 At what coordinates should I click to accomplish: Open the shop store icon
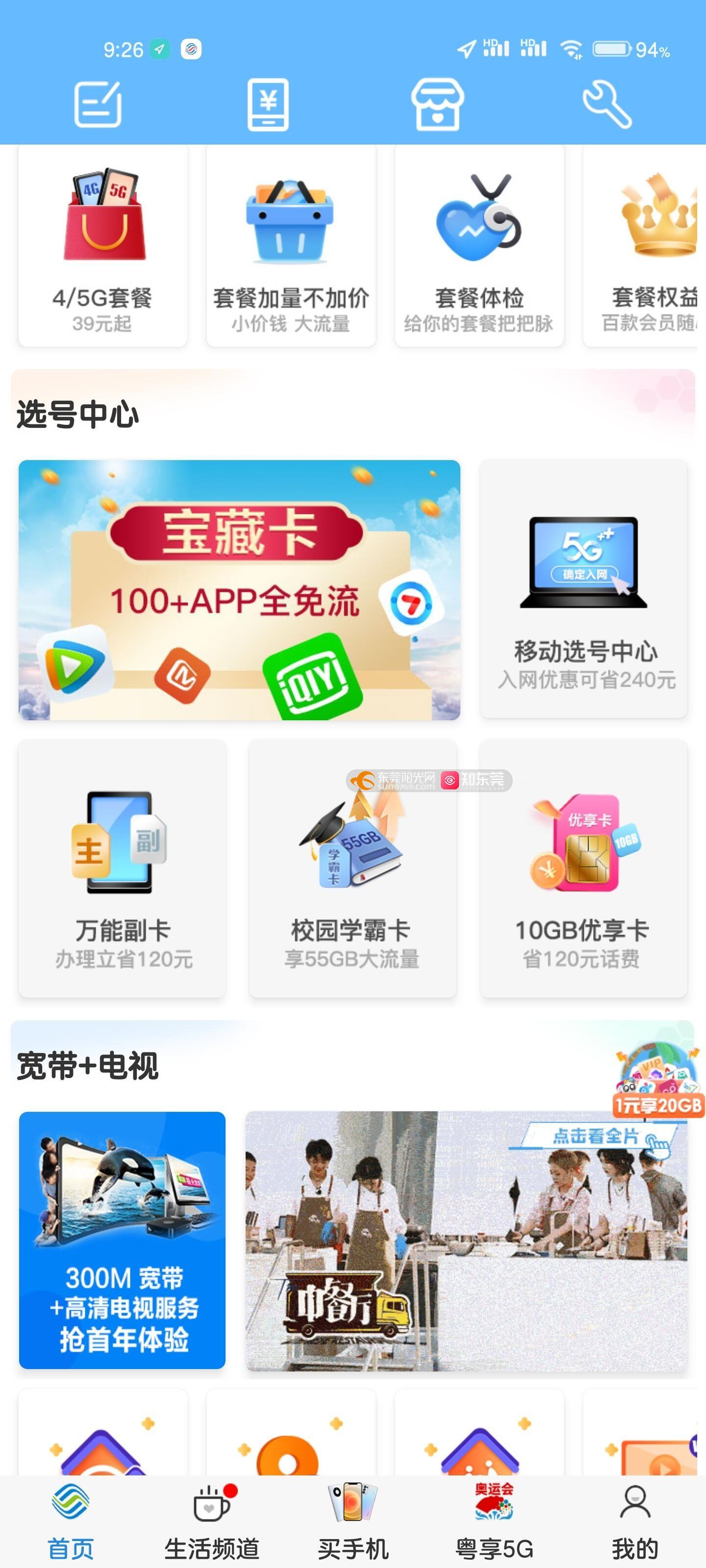pos(437,104)
